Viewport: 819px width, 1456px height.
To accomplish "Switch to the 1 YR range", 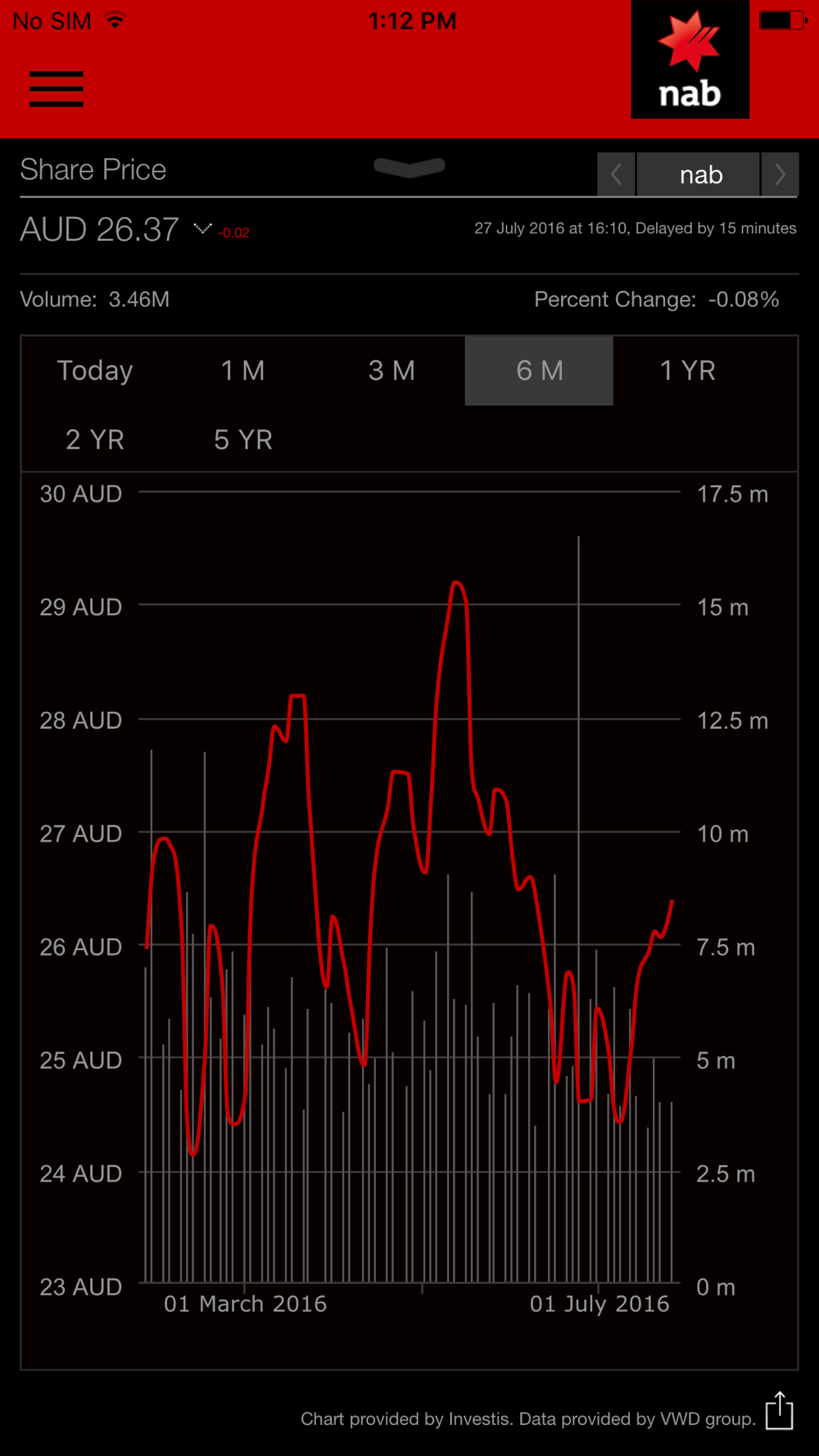I will tap(688, 370).
